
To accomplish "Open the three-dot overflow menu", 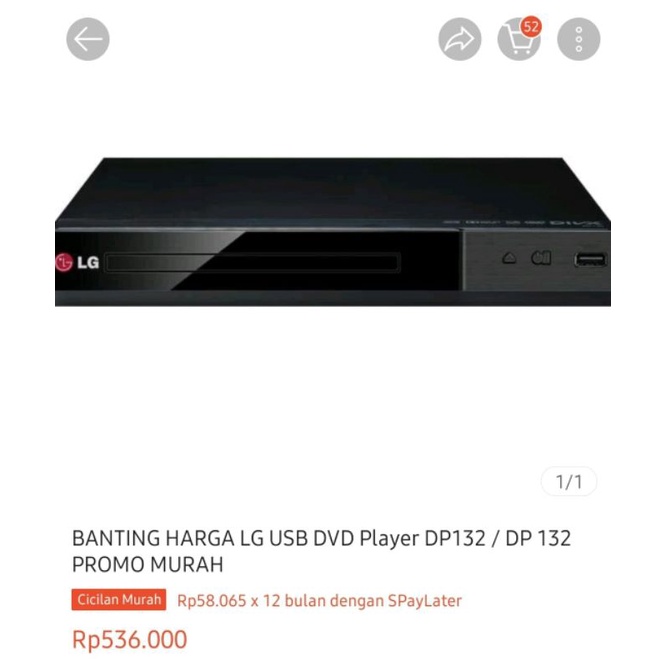I will (x=579, y=40).
